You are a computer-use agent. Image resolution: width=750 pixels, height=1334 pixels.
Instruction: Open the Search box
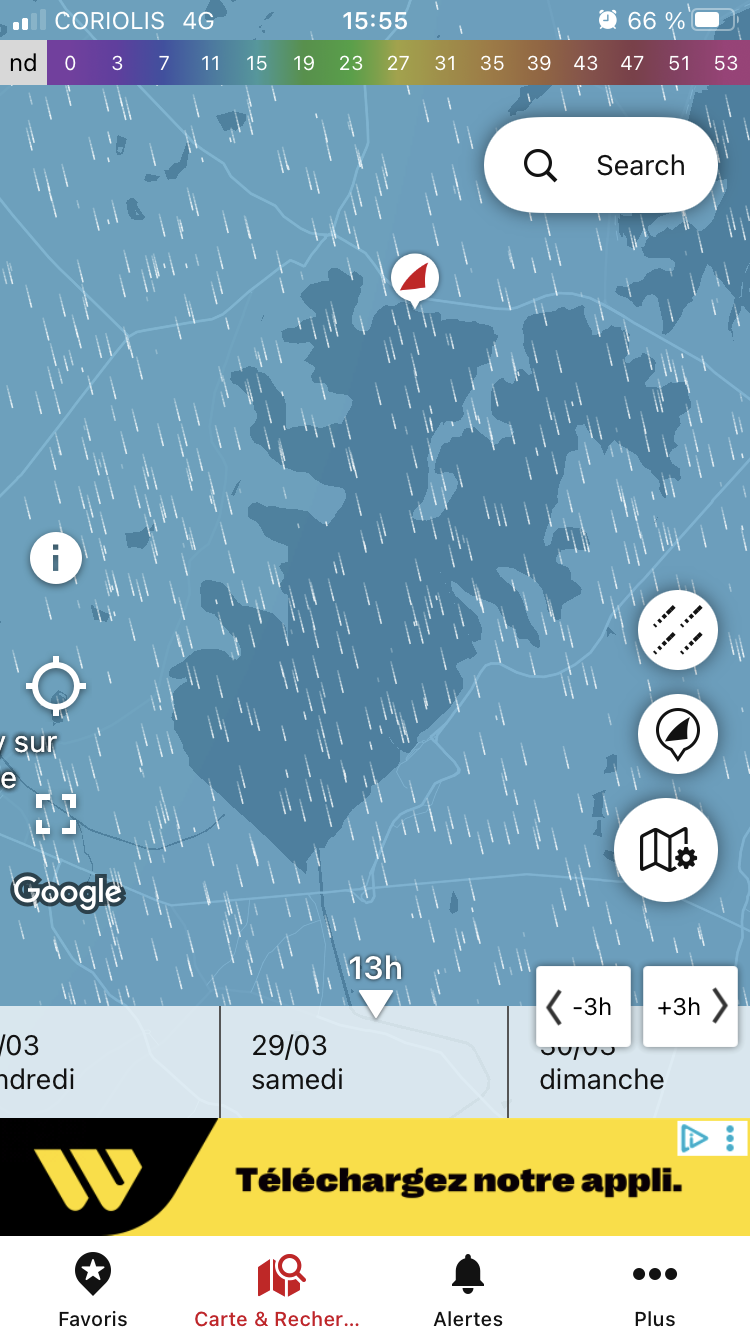point(601,165)
